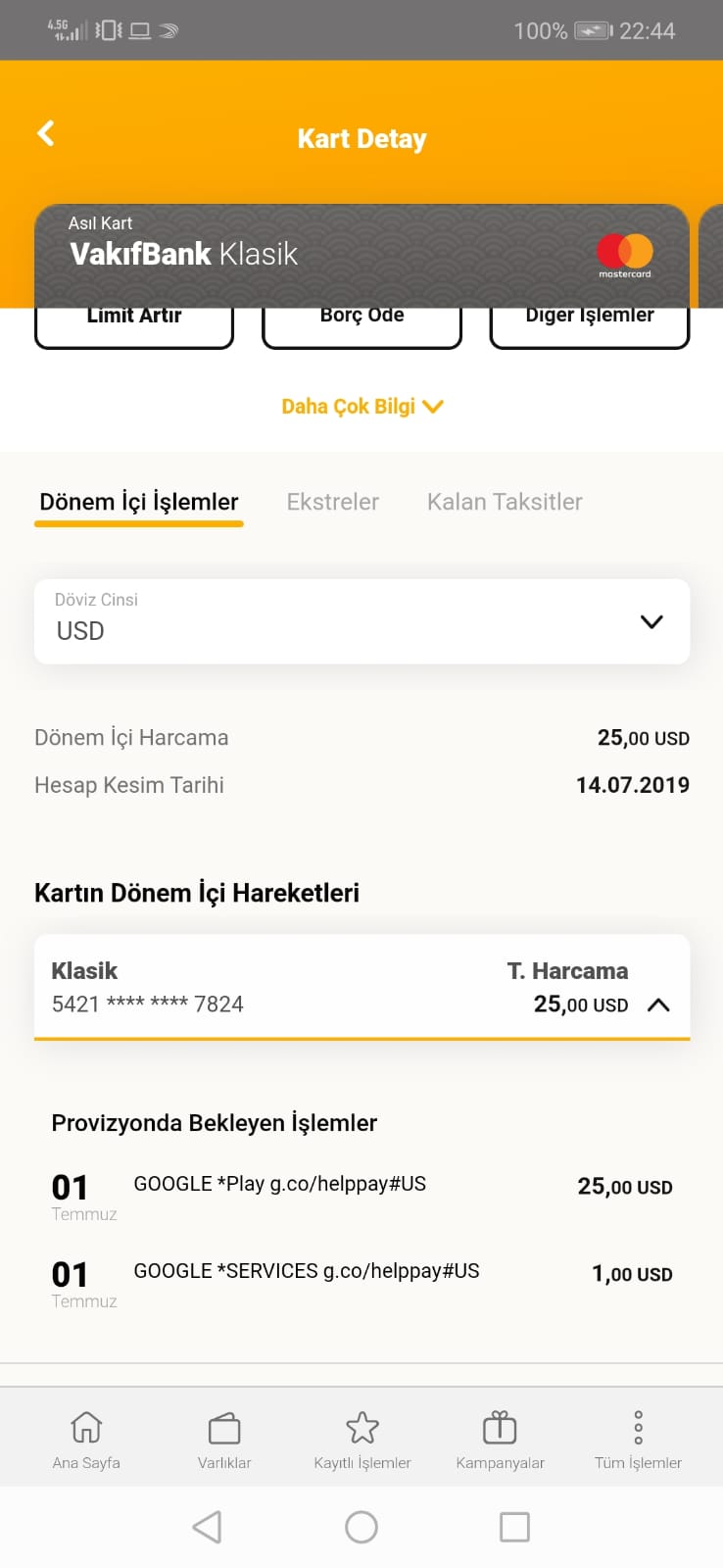
Task: Open Diğer İşlemler options
Action: (590, 327)
